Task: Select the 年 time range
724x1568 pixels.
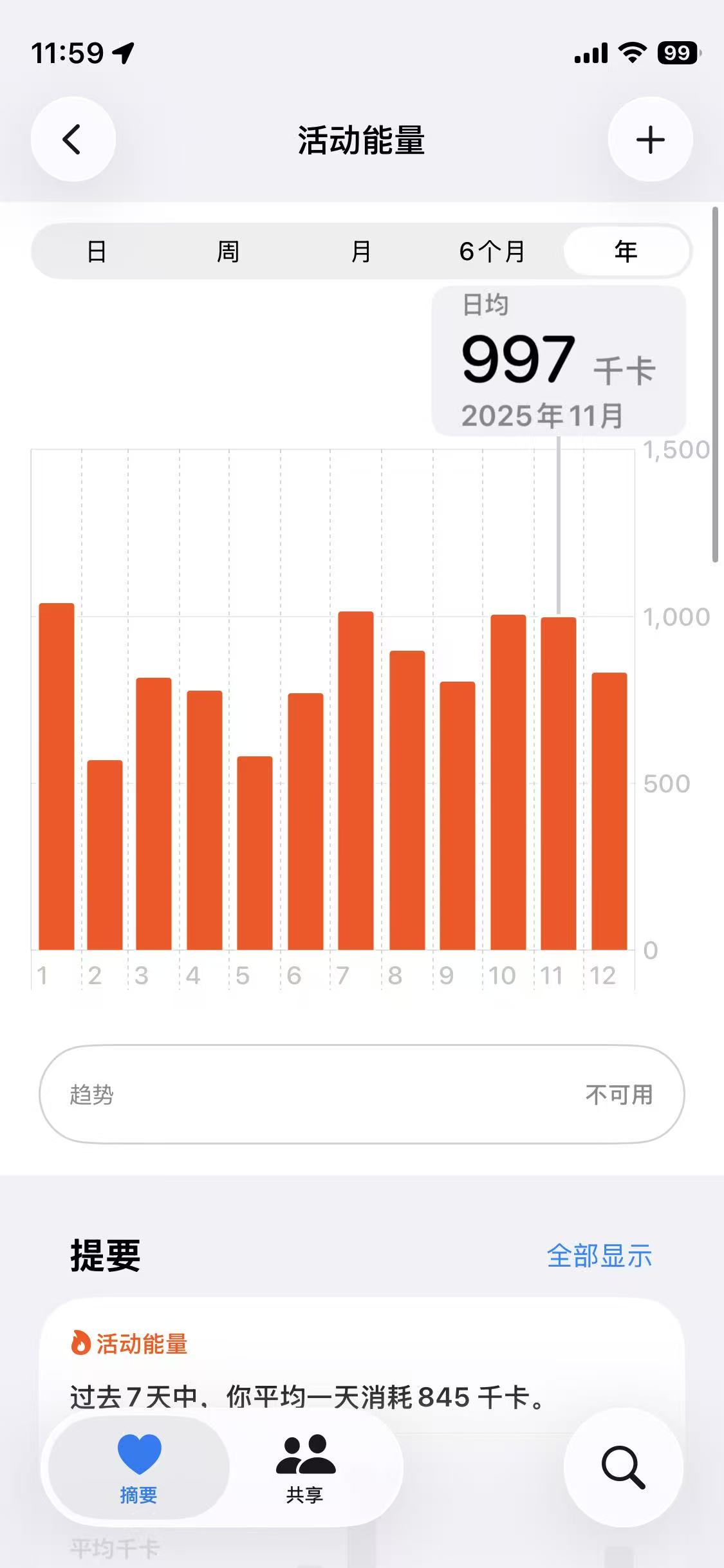Action: click(x=626, y=251)
